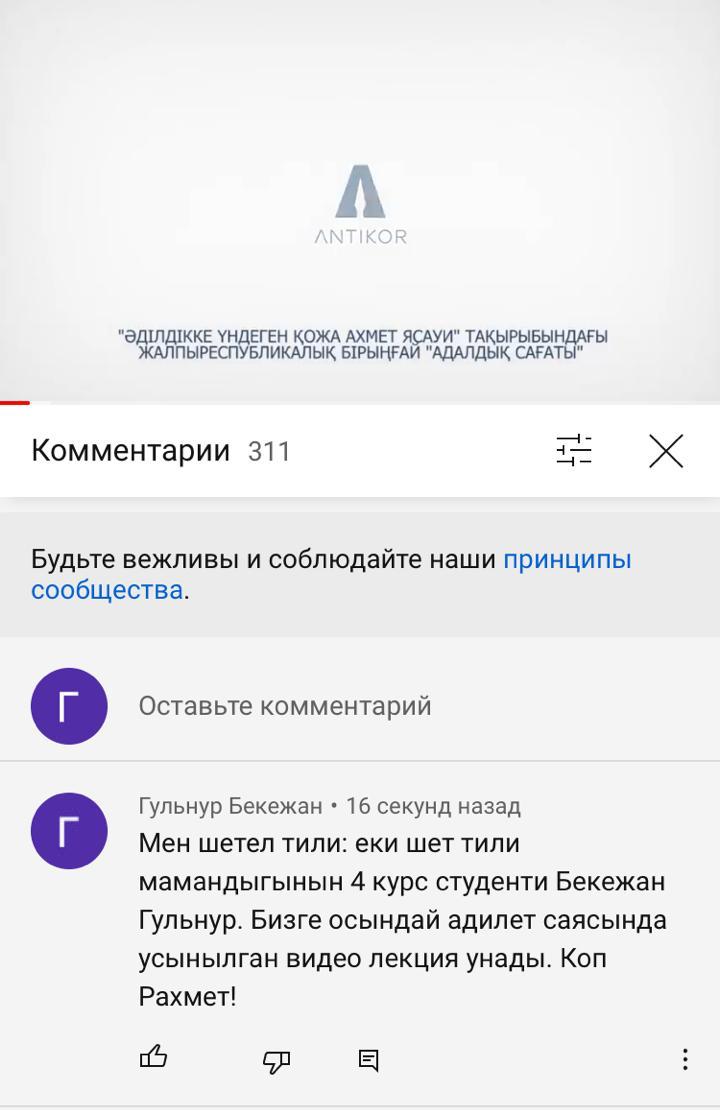Like Гульнур Бекежан's comment
Image resolution: width=720 pixels, height=1110 pixels.
(x=153, y=1058)
